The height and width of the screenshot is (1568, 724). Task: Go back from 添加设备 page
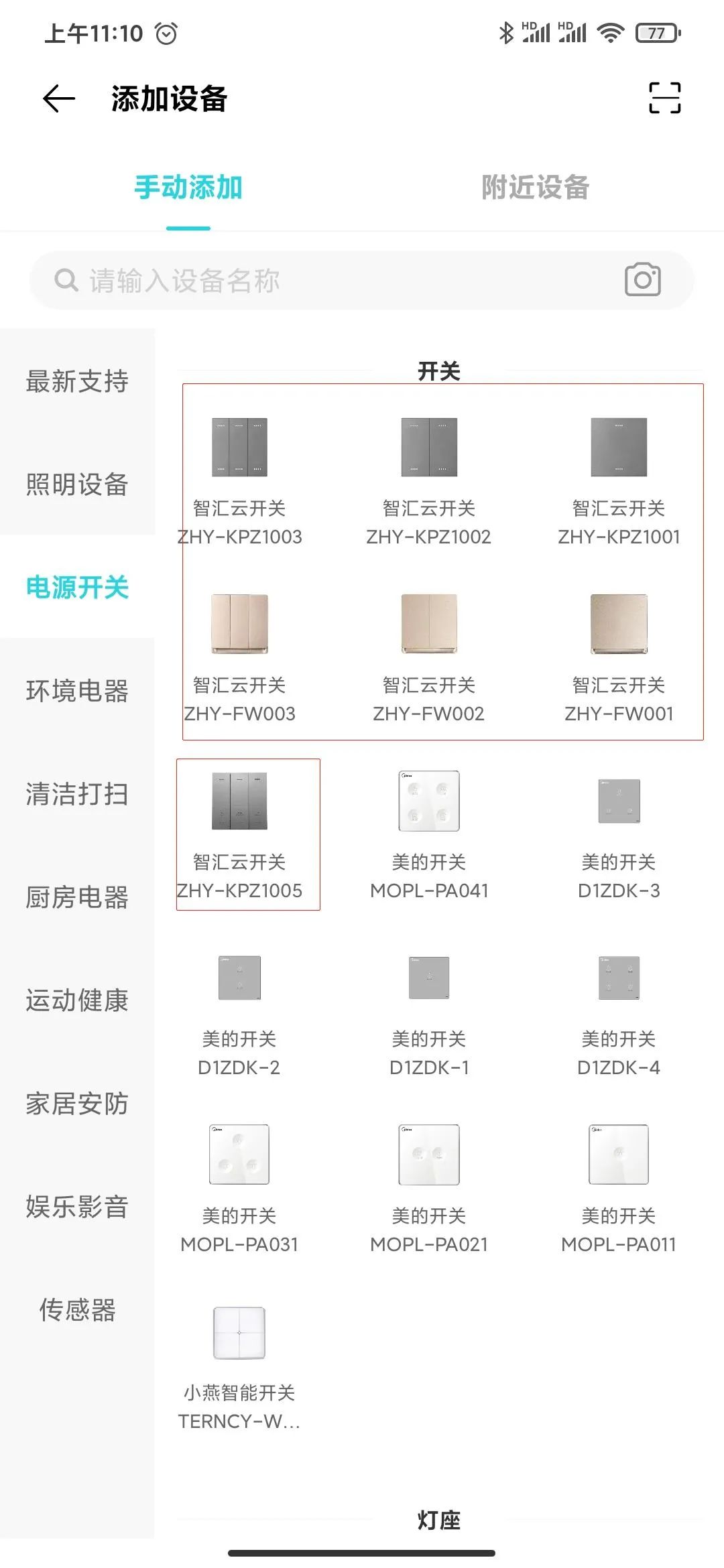coord(59,99)
